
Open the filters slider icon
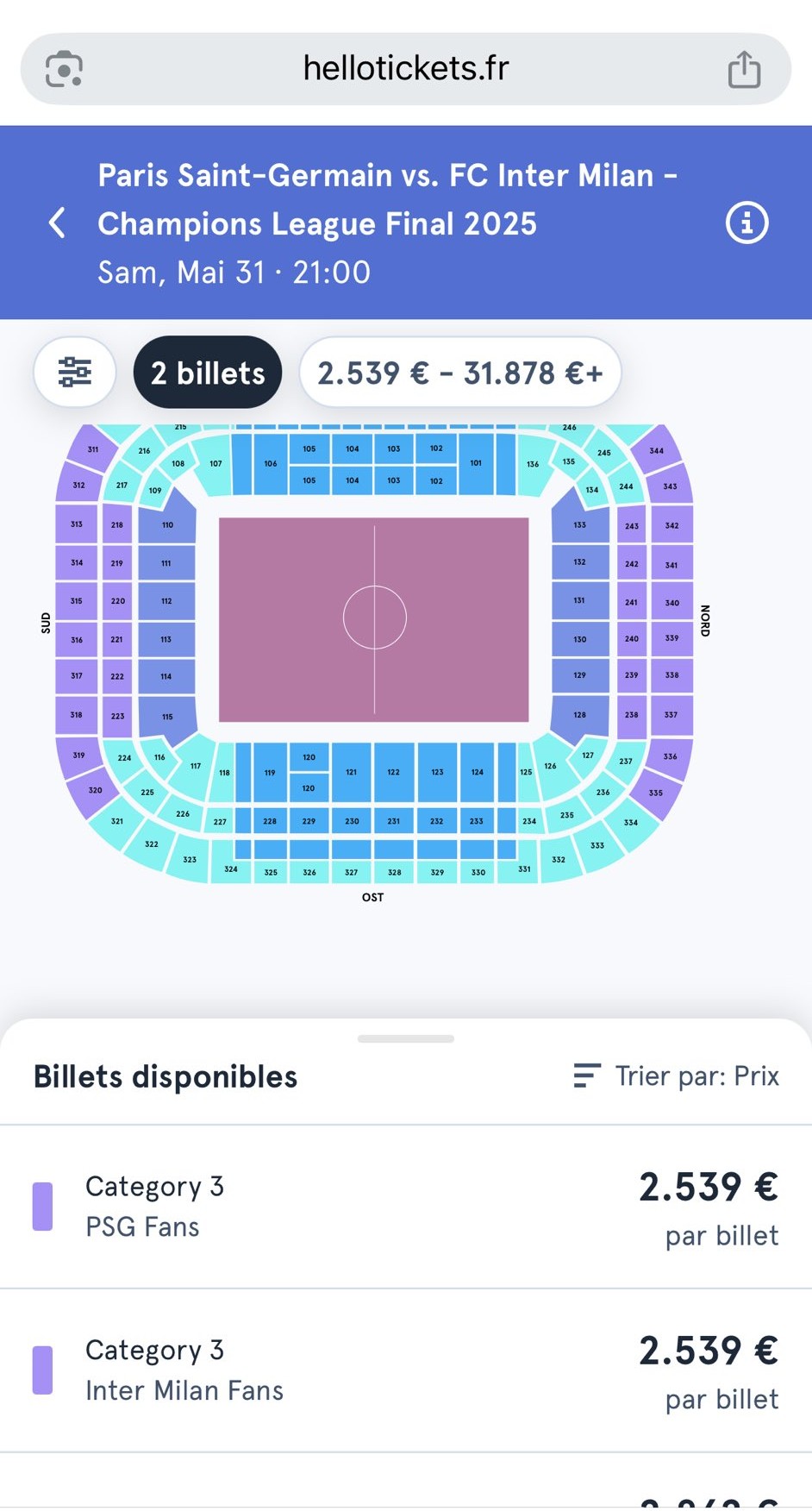pos(75,373)
